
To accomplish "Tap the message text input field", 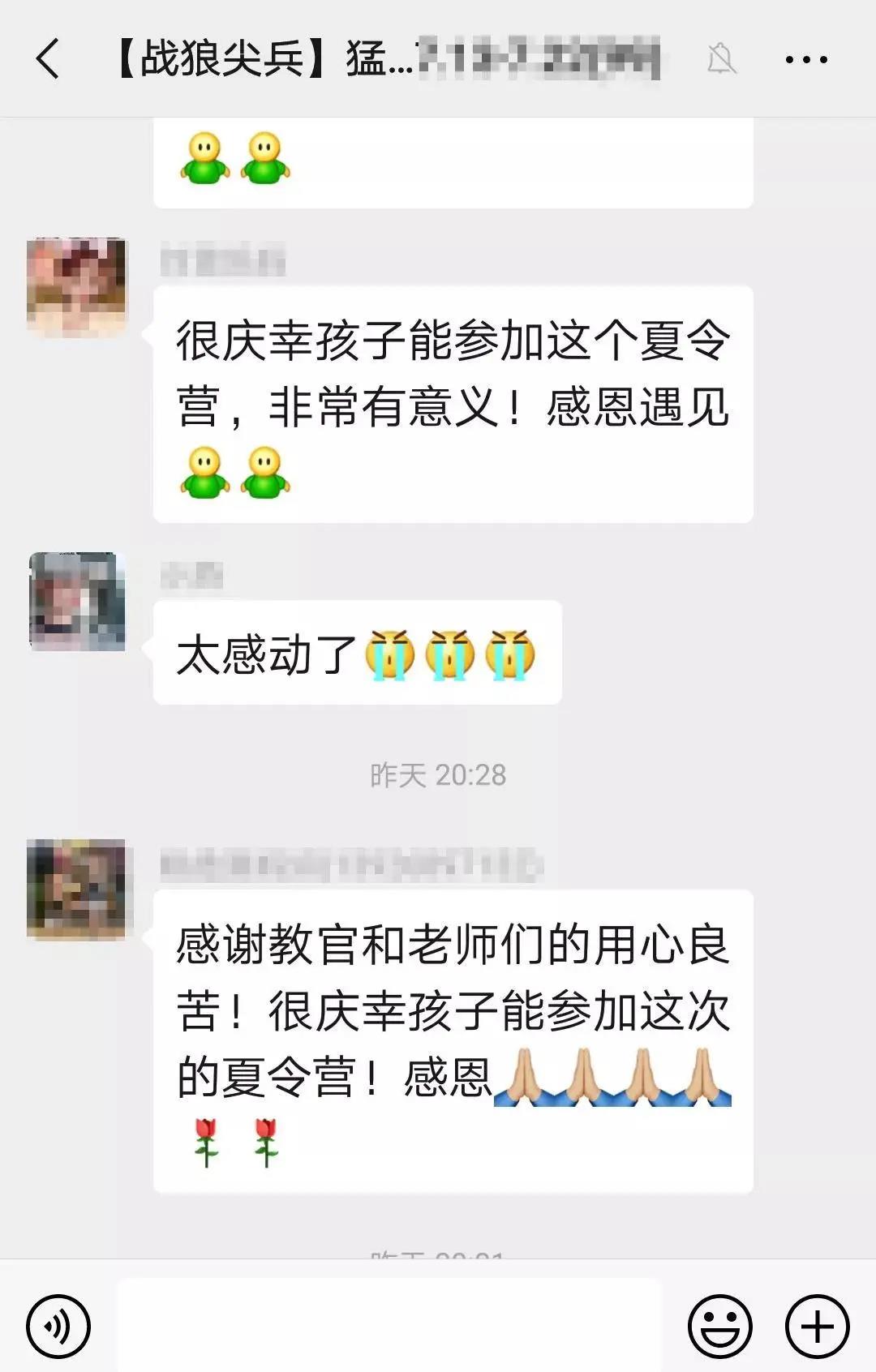I will pyautogui.click(x=389, y=1325).
